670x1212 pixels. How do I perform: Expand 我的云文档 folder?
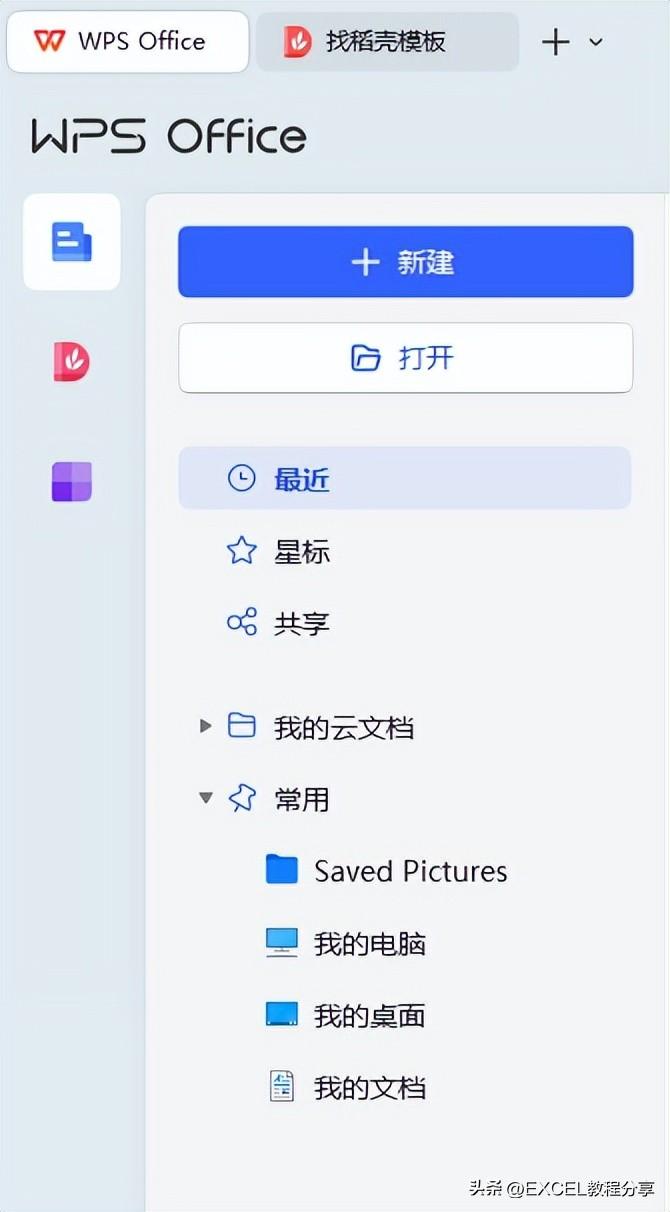point(206,726)
